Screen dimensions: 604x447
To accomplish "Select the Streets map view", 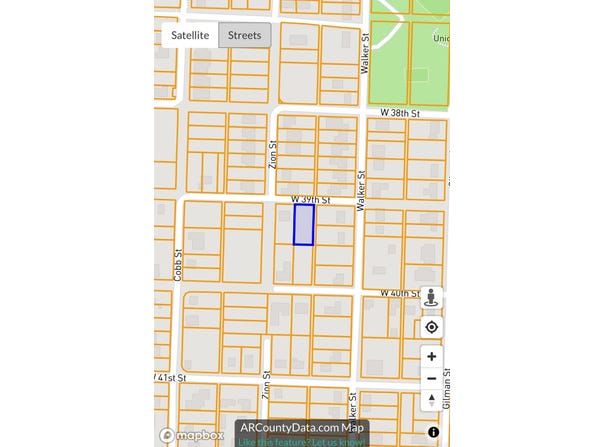I will point(245,35).
